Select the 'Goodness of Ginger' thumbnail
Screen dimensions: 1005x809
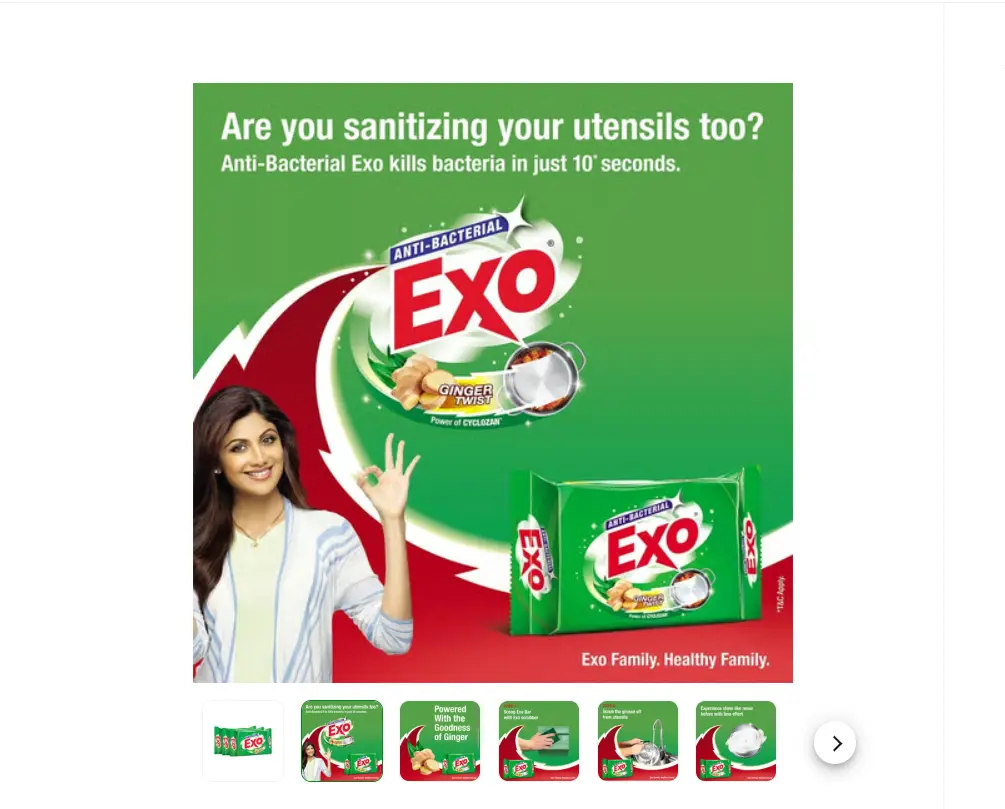pyautogui.click(x=440, y=741)
